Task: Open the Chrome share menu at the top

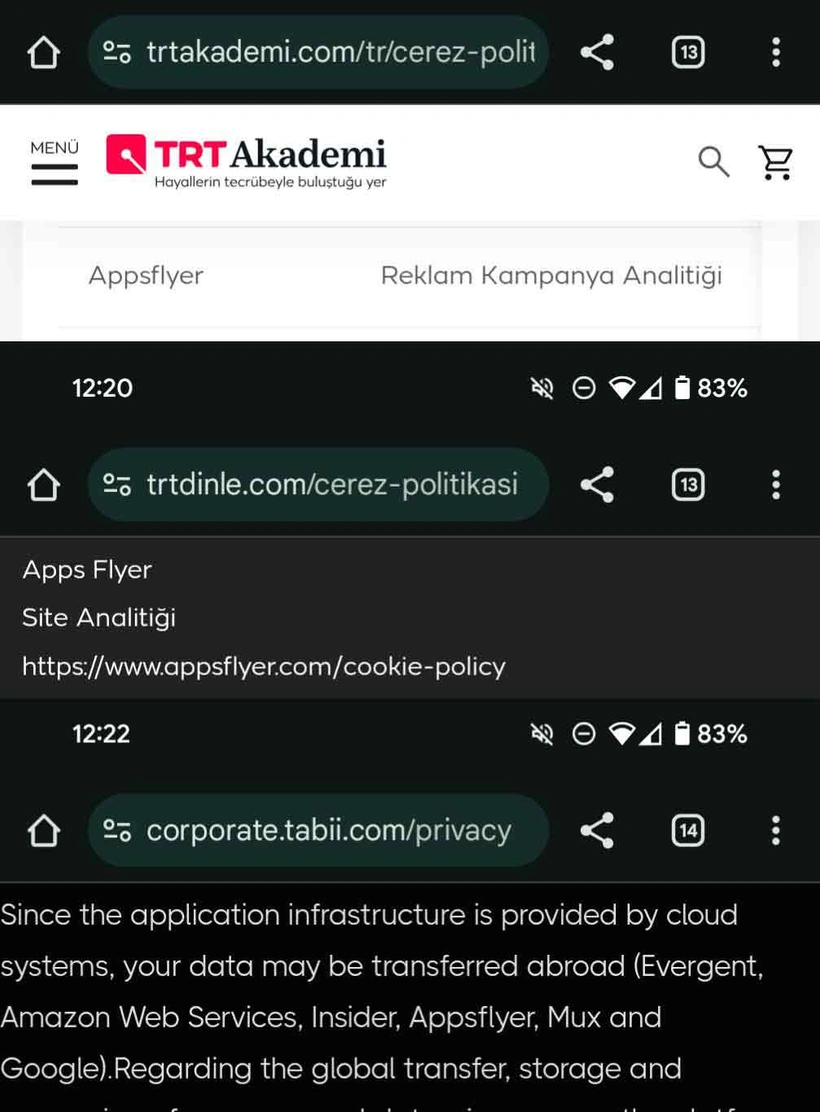Action: (597, 51)
